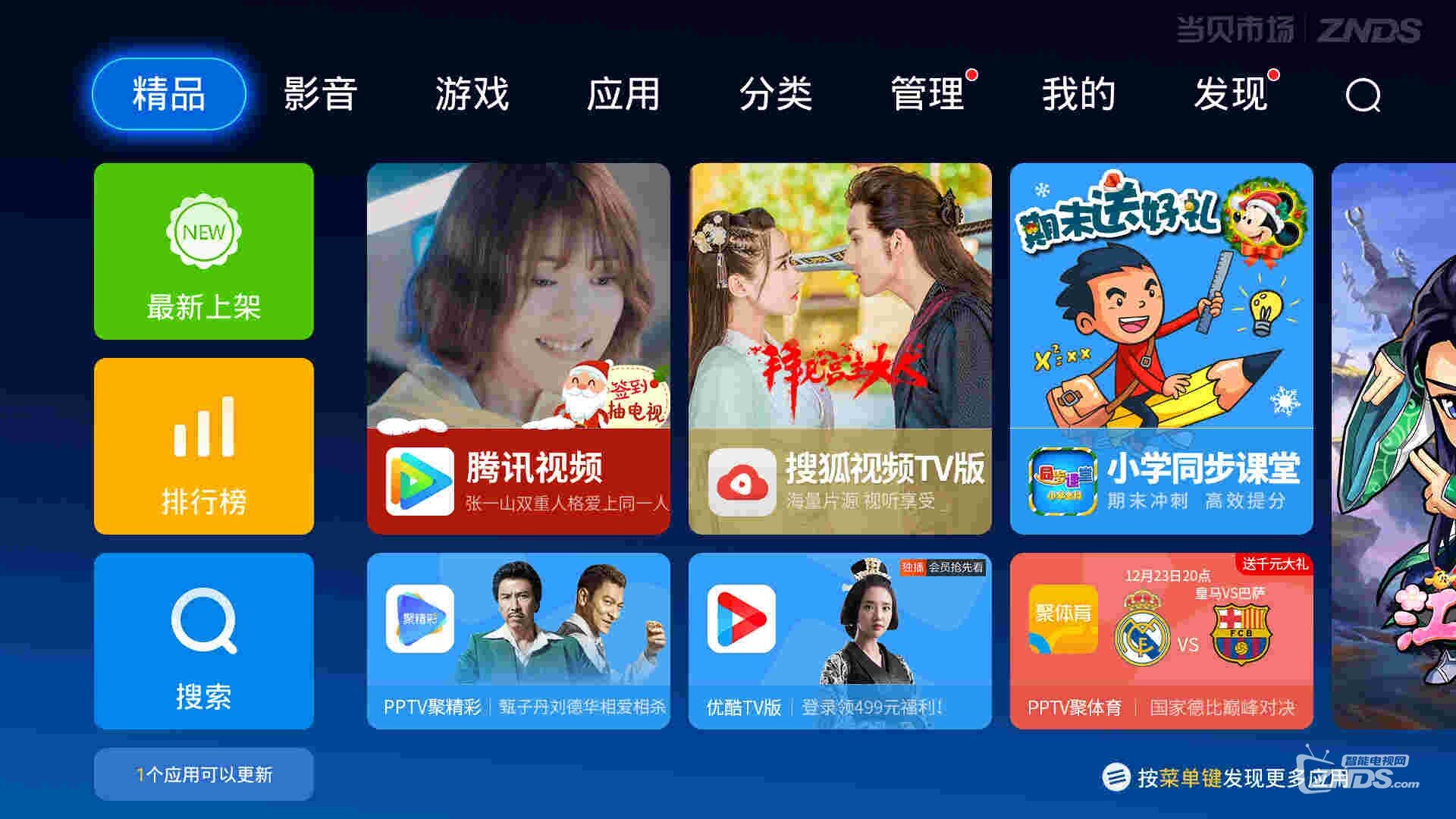Switch to the 发现 tab
This screenshot has height=819, width=1456.
click(x=1230, y=94)
